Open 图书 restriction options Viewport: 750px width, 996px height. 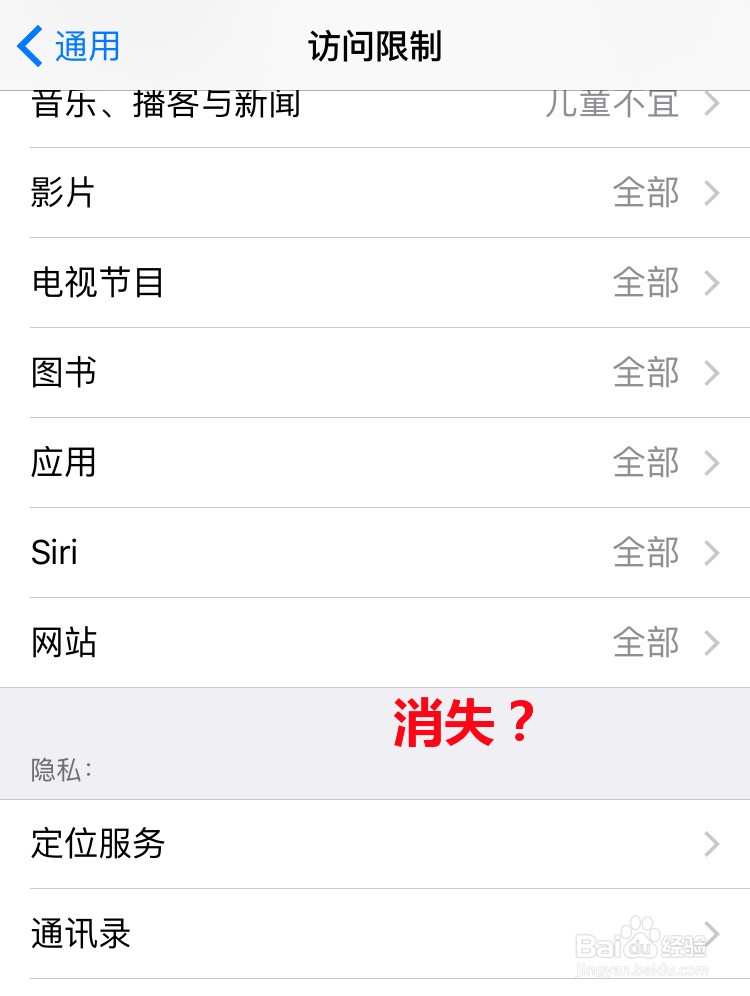point(375,373)
